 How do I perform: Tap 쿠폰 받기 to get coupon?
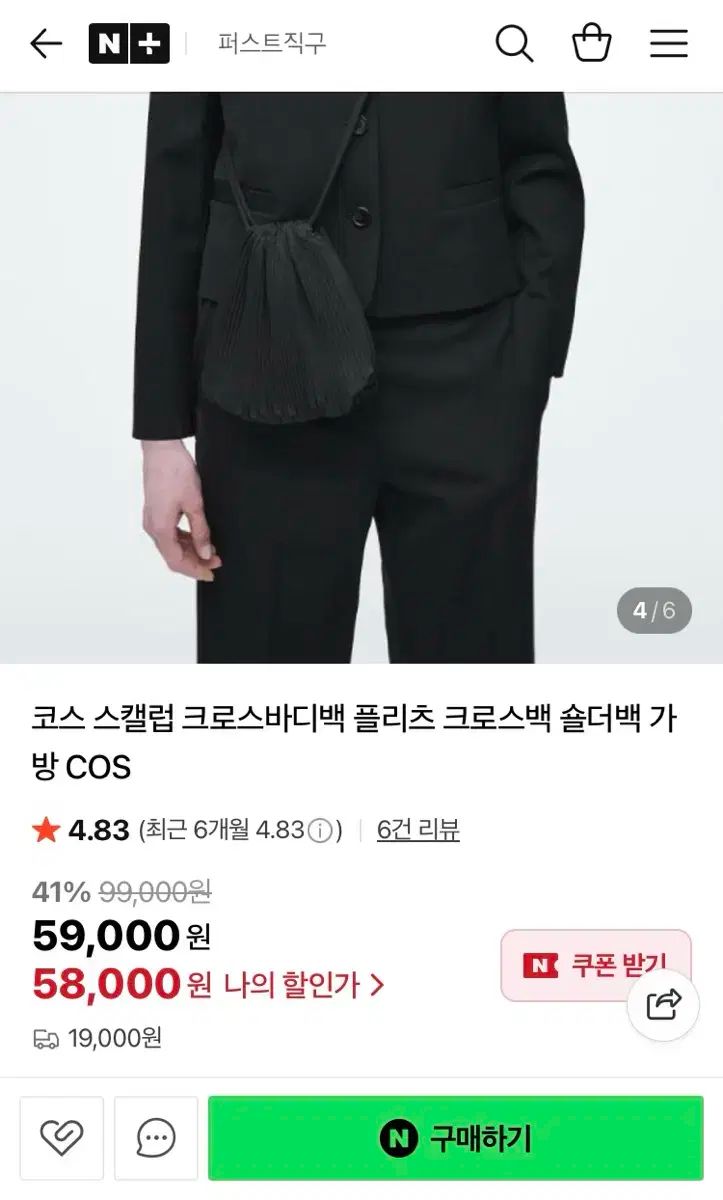click(595, 964)
